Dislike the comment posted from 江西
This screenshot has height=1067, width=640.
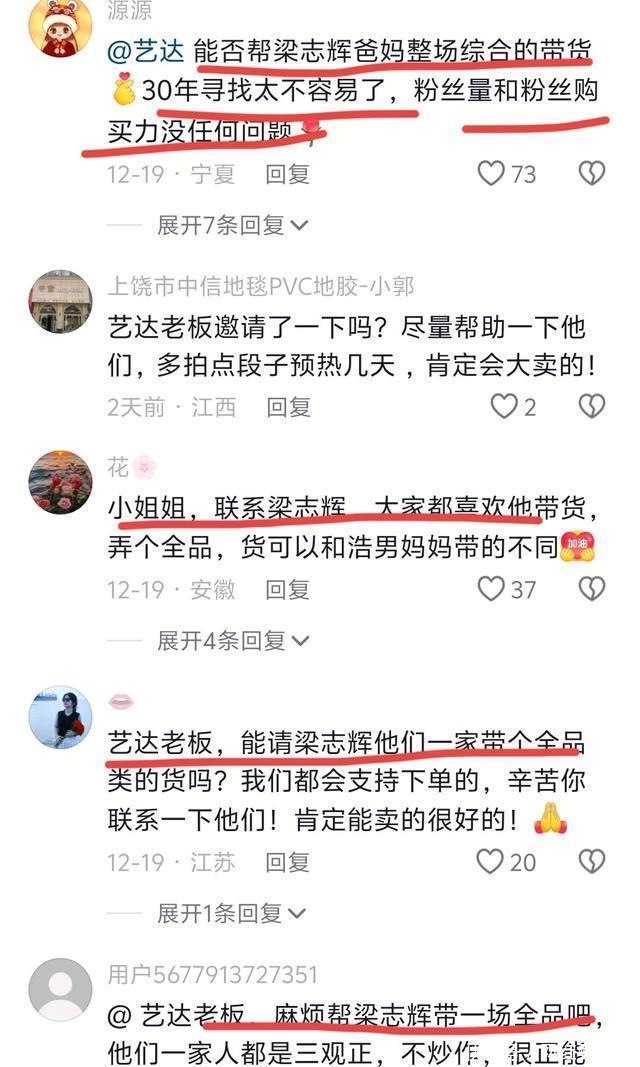[x=592, y=406]
